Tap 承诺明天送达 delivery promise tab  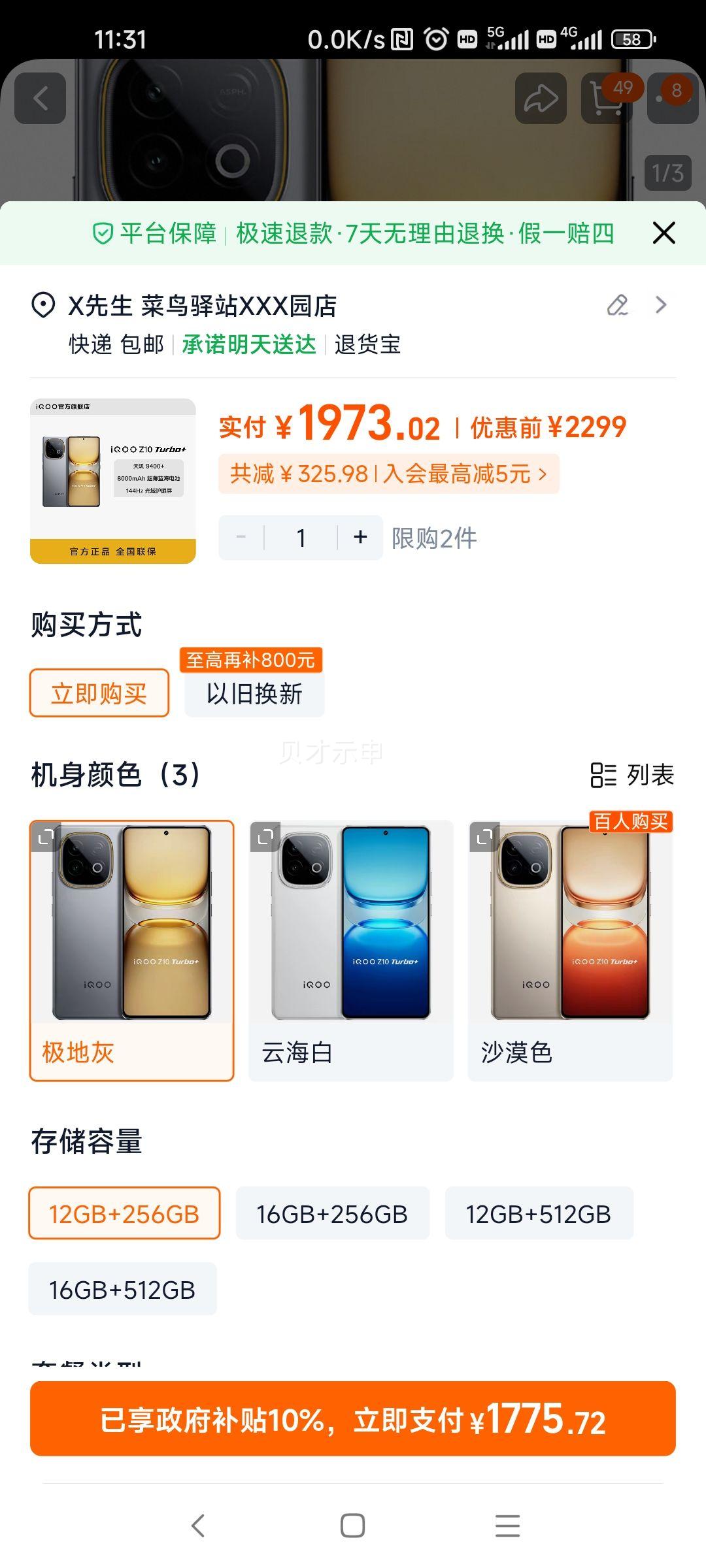pos(248,346)
